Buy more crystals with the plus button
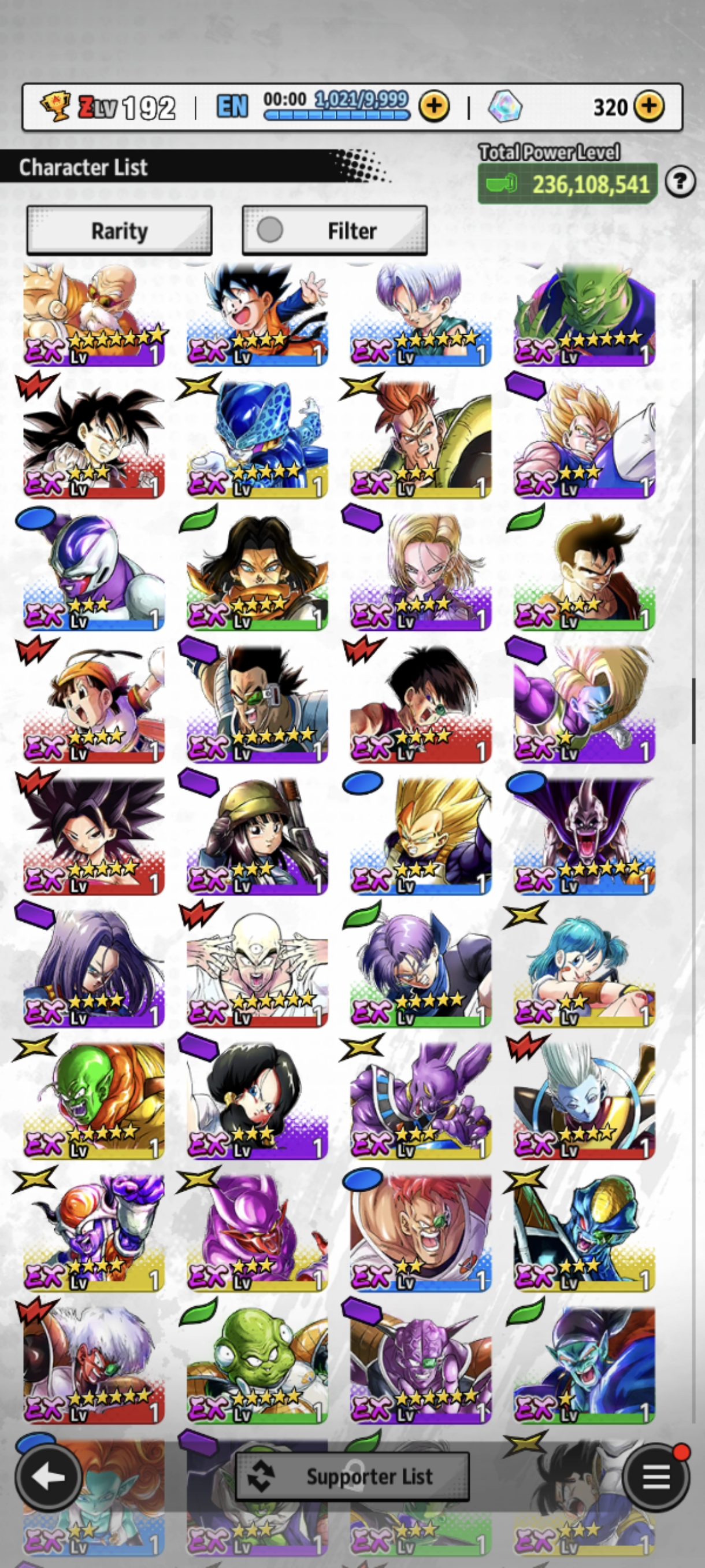This screenshot has height=1568, width=705. click(x=649, y=106)
